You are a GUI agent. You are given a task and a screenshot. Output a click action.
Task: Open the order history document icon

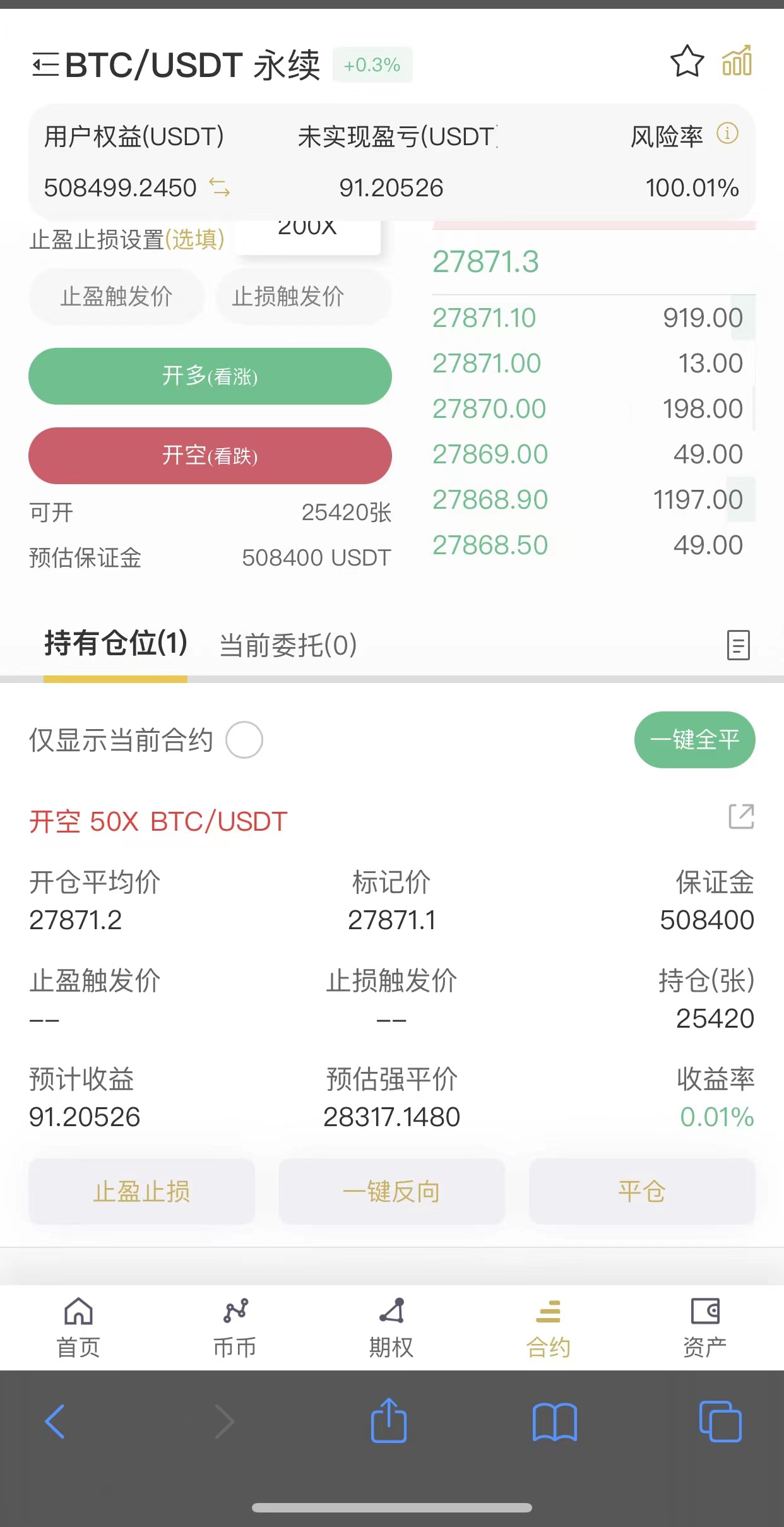coord(738,645)
